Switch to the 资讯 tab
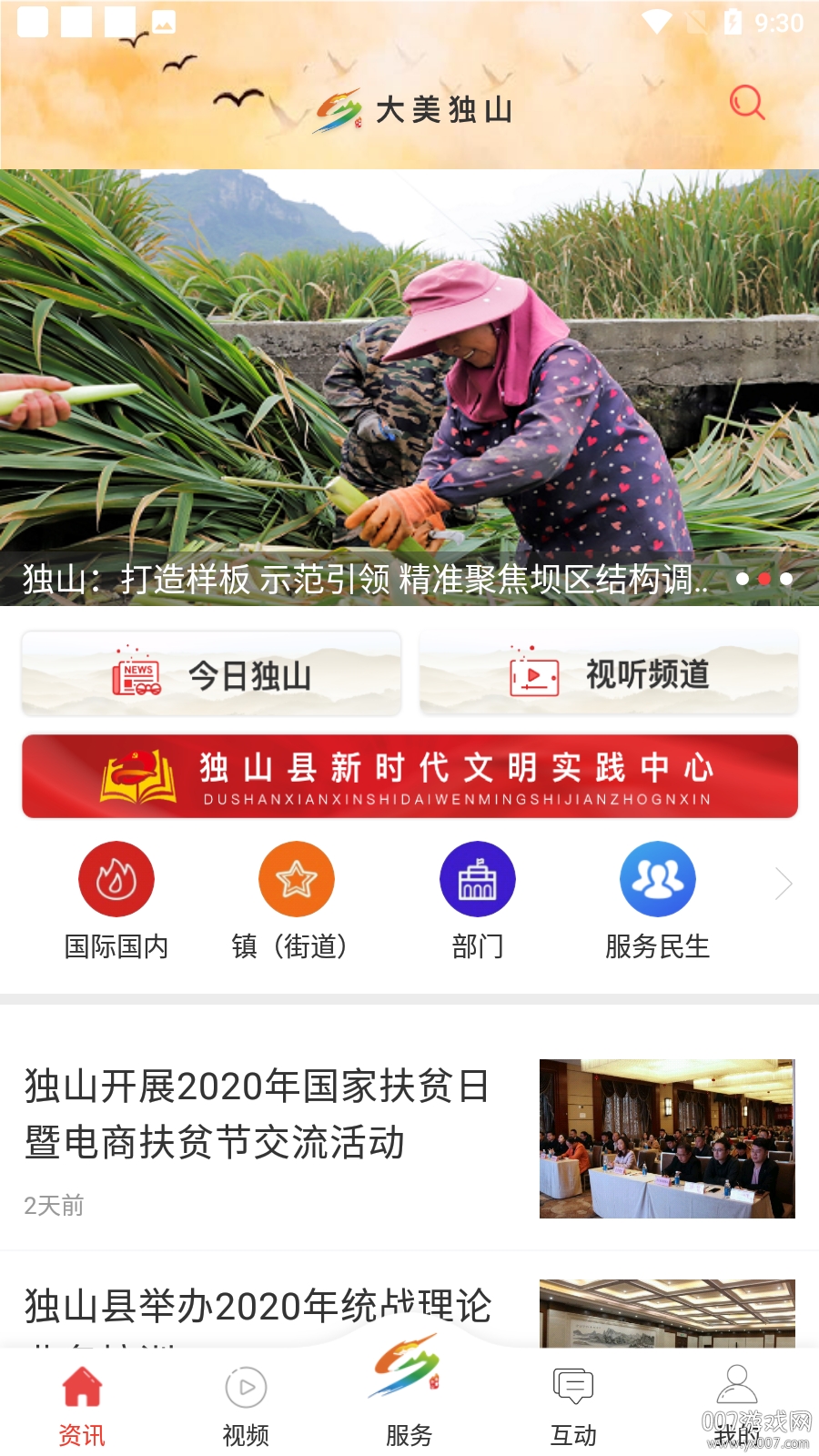 point(82,1406)
